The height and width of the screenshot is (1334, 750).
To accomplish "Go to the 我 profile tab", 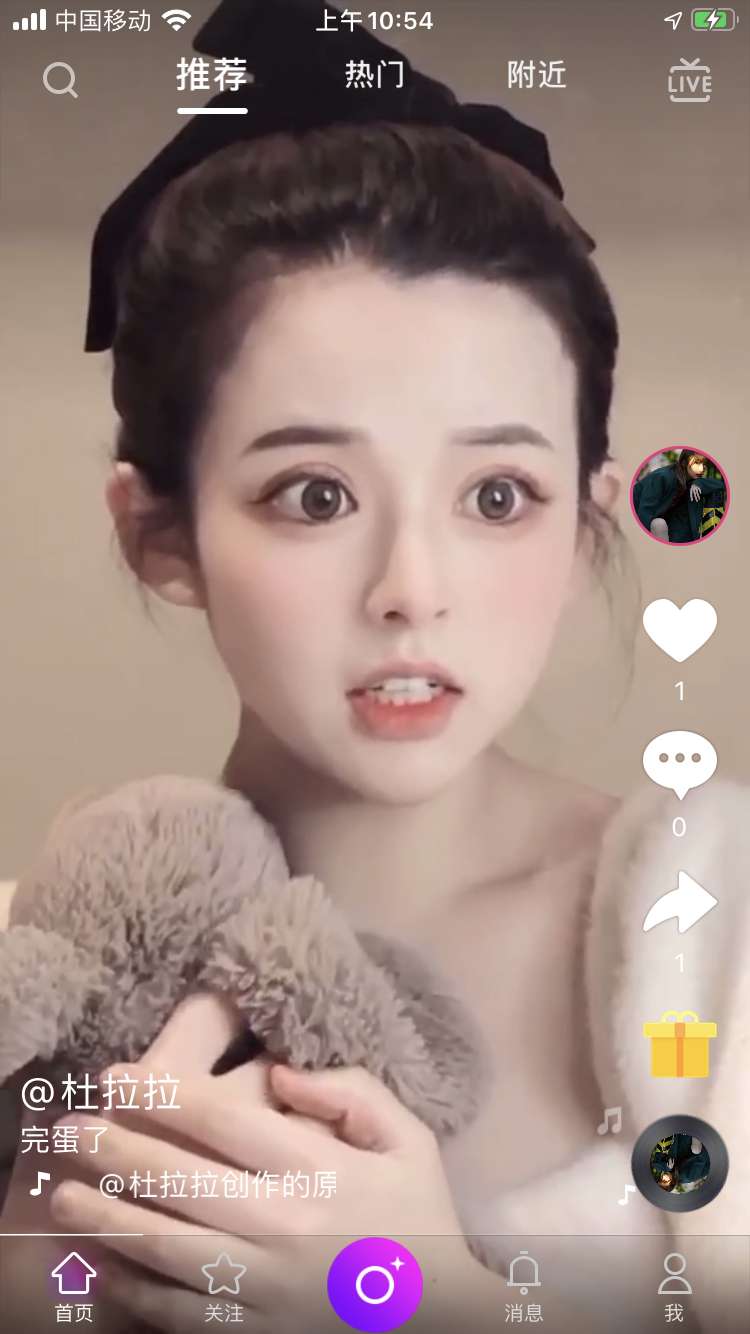I will point(675,1287).
